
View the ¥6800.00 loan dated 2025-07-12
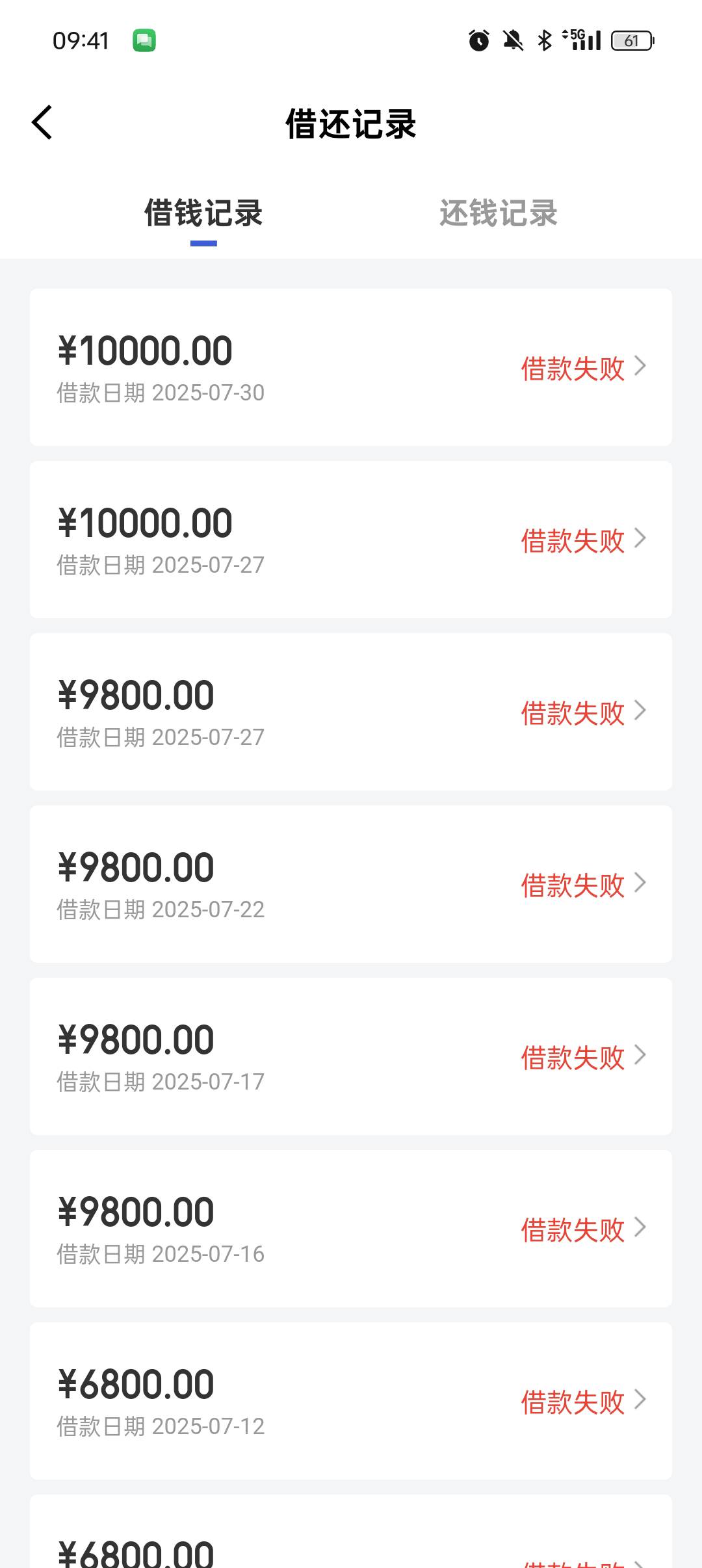(x=351, y=1401)
